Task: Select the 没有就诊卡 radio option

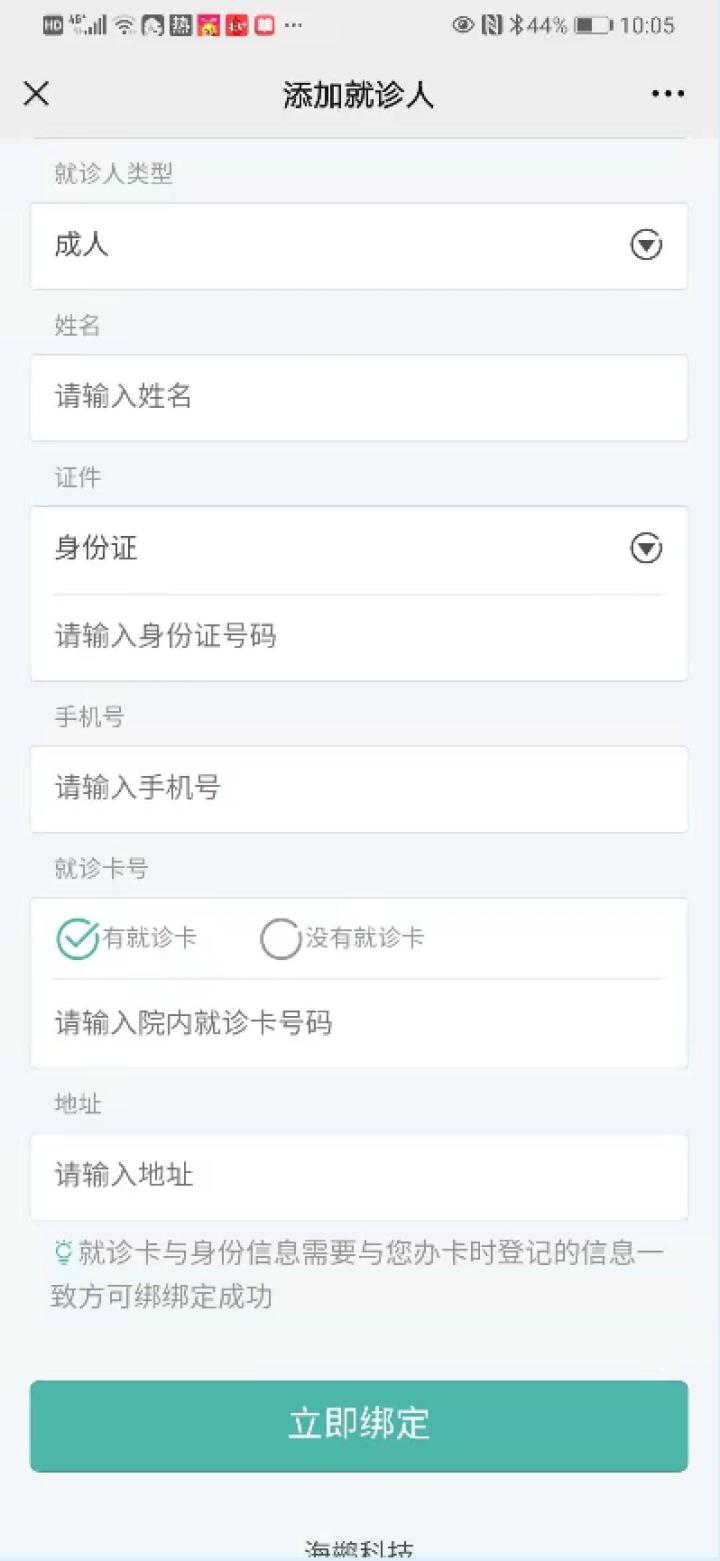Action: pos(330,938)
